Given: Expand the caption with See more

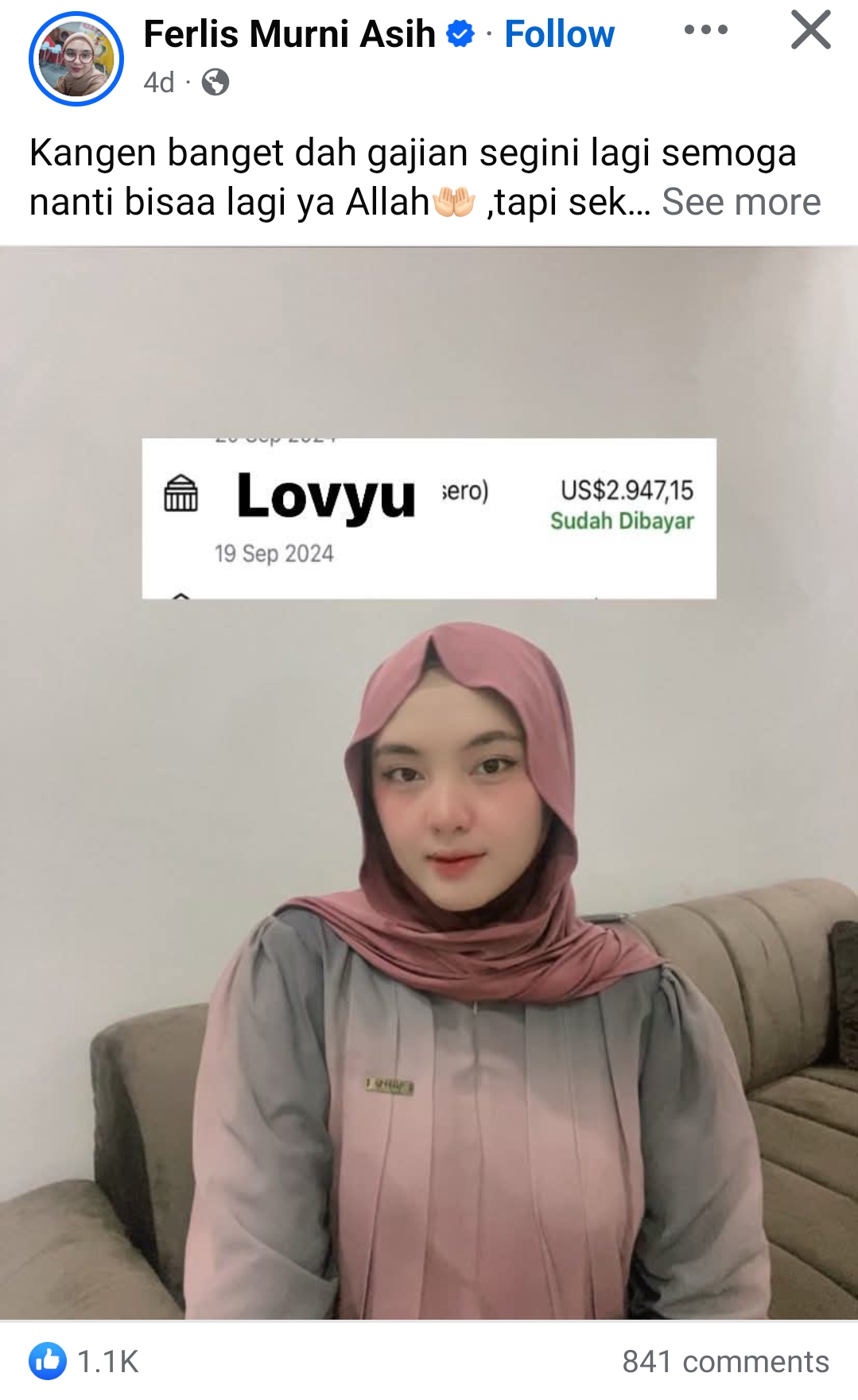Looking at the screenshot, I should tap(740, 202).
